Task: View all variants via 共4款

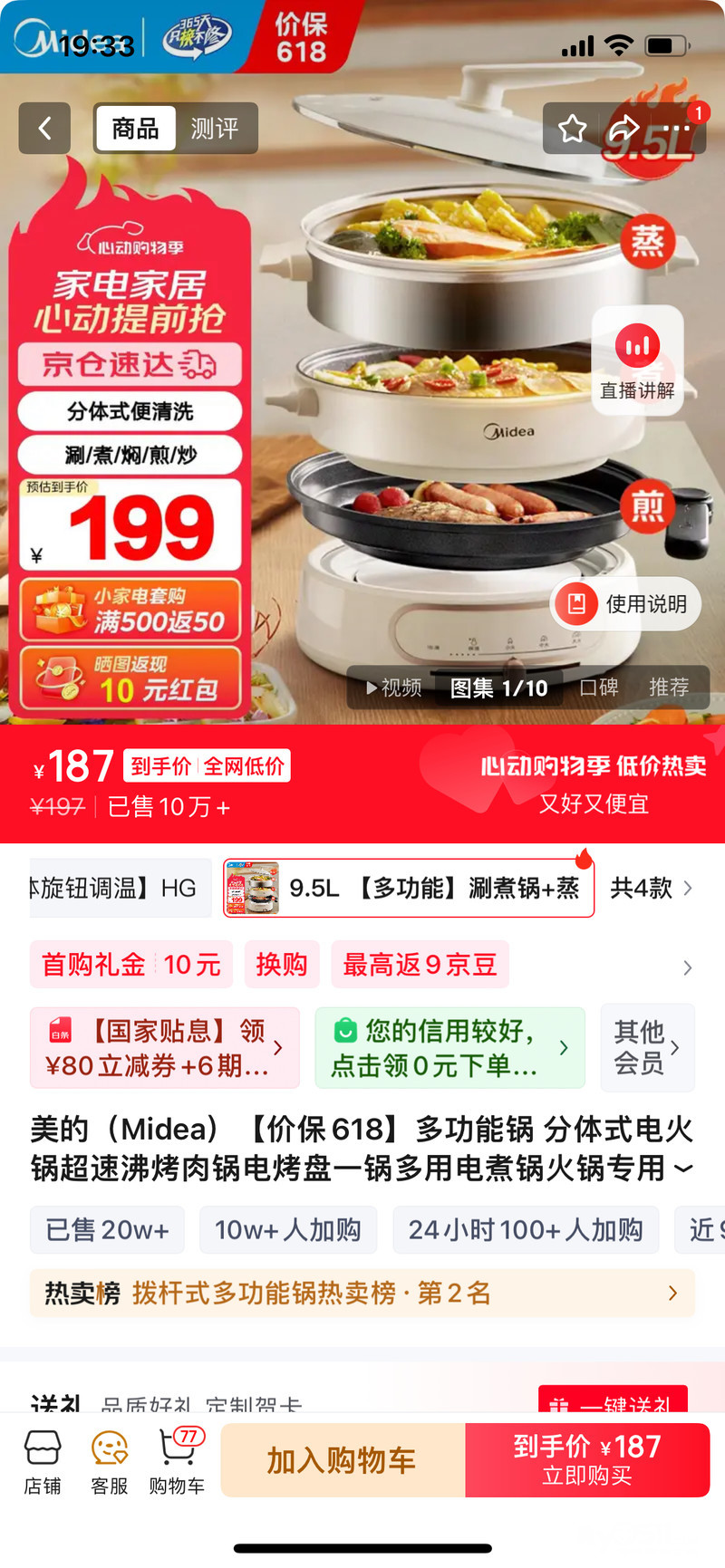Action: pos(652,888)
